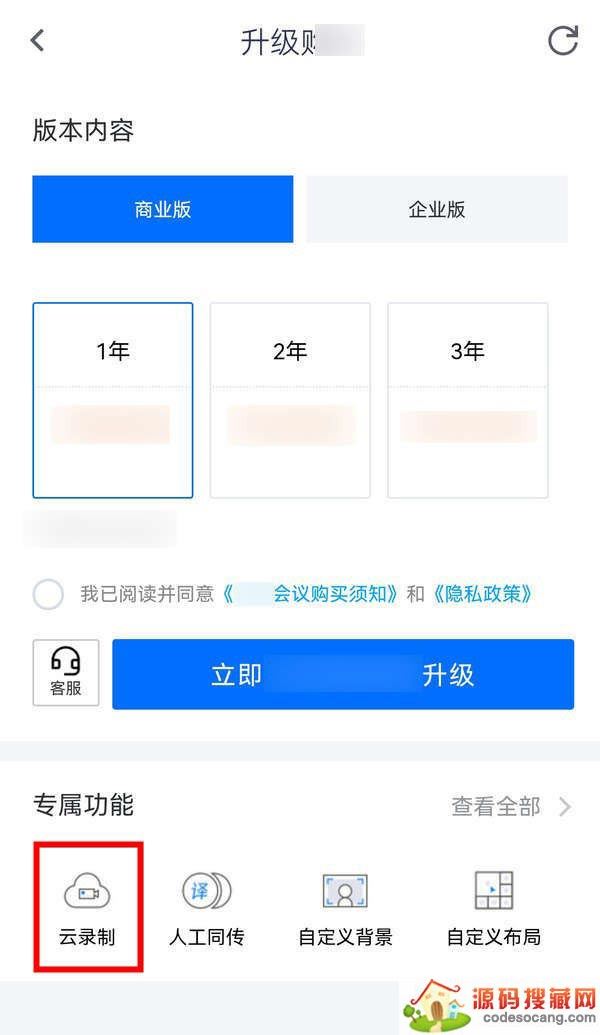Open the 人工同传 feature

206,907
